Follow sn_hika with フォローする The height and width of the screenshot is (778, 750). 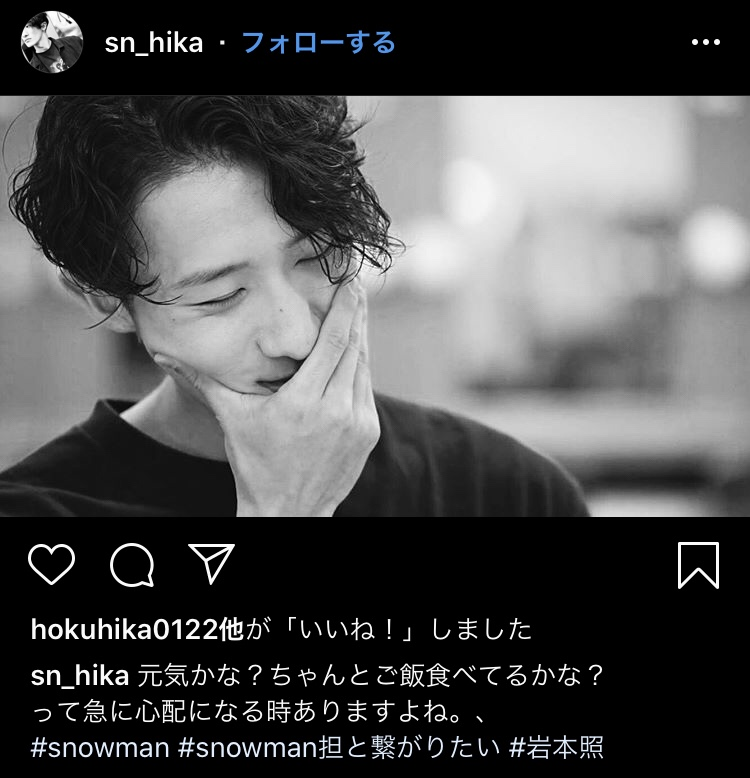(318, 43)
